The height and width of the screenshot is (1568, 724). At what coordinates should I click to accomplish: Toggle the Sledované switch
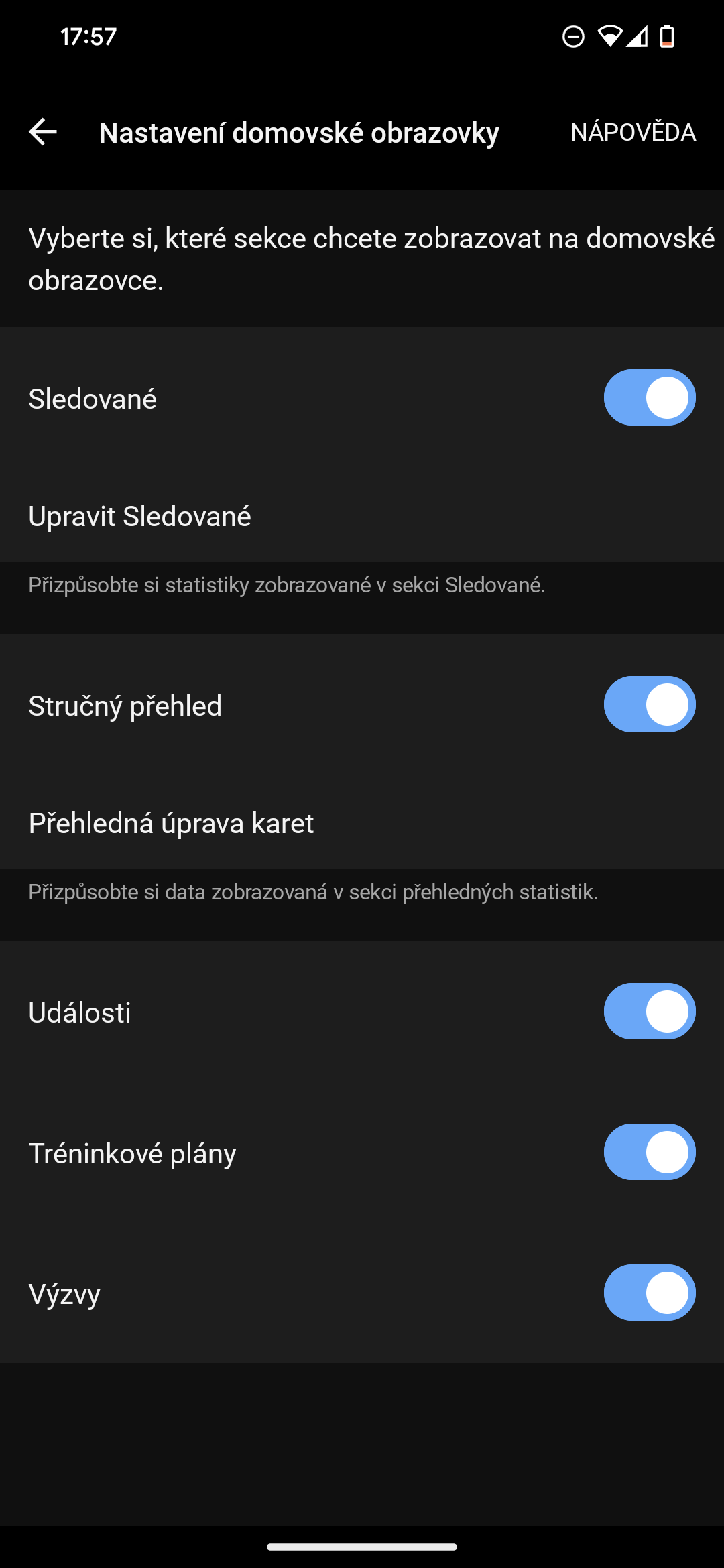pos(650,397)
